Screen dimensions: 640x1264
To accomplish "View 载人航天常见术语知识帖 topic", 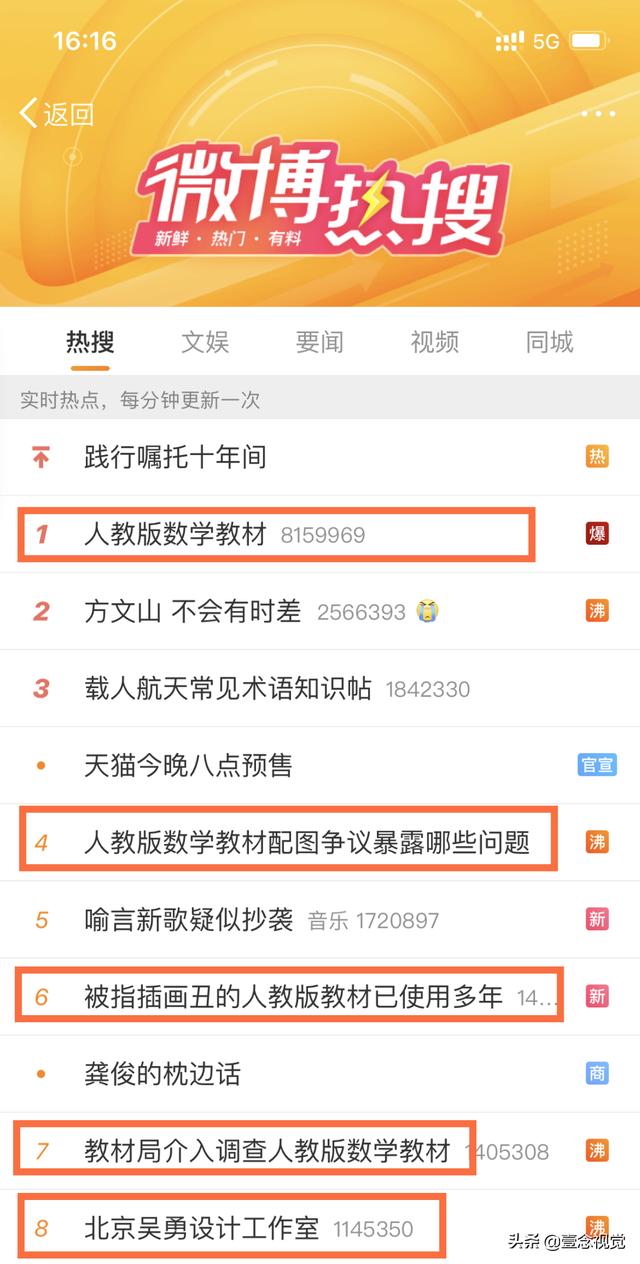I will click(320, 688).
